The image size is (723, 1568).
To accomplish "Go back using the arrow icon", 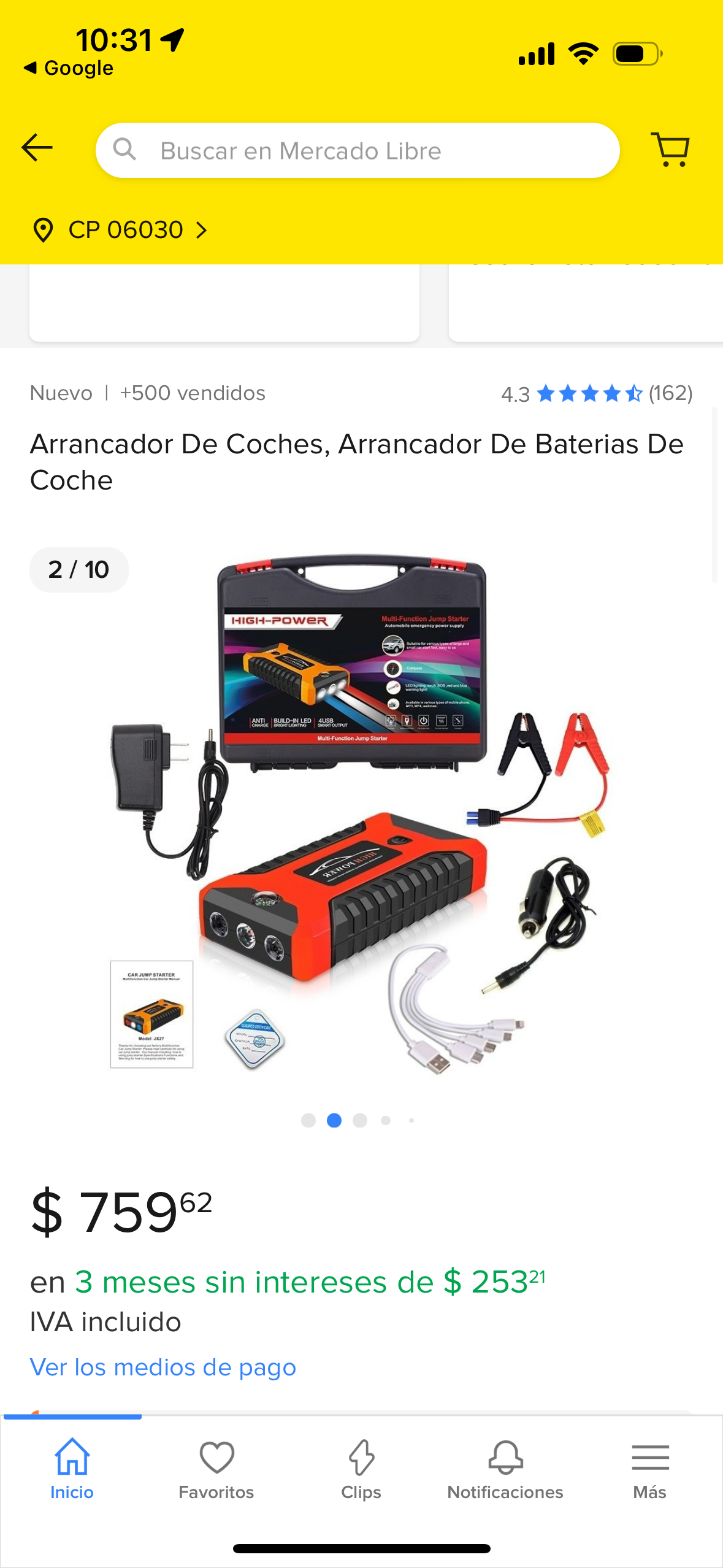I will pyautogui.click(x=37, y=148).
